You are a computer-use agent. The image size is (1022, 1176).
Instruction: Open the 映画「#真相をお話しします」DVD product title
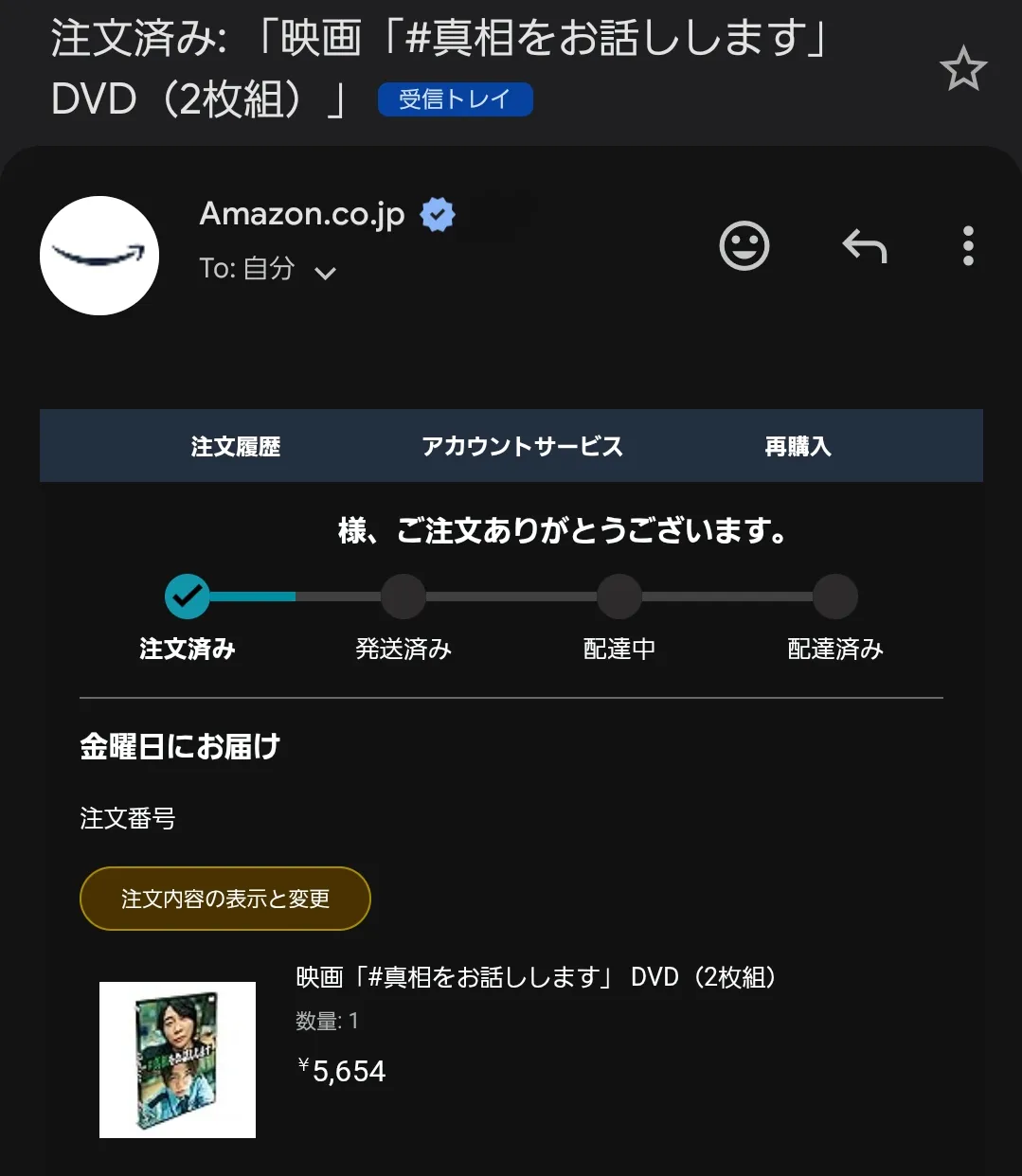(536, 977)
